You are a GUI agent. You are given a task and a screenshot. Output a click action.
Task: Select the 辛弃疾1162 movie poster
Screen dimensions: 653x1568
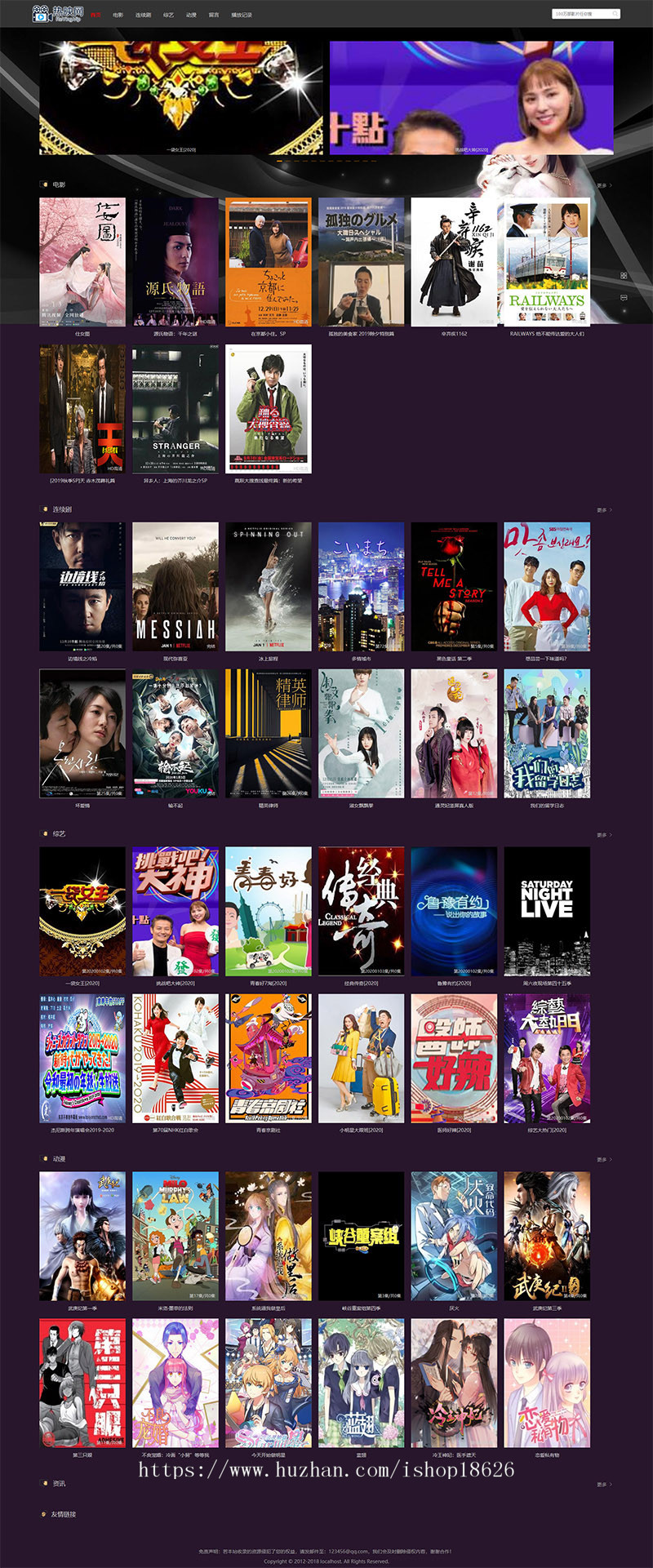tap(454, 261)
